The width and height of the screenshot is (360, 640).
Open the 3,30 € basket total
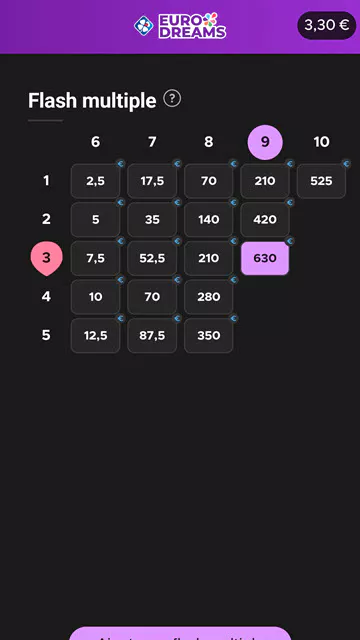[x=327, y=25]
